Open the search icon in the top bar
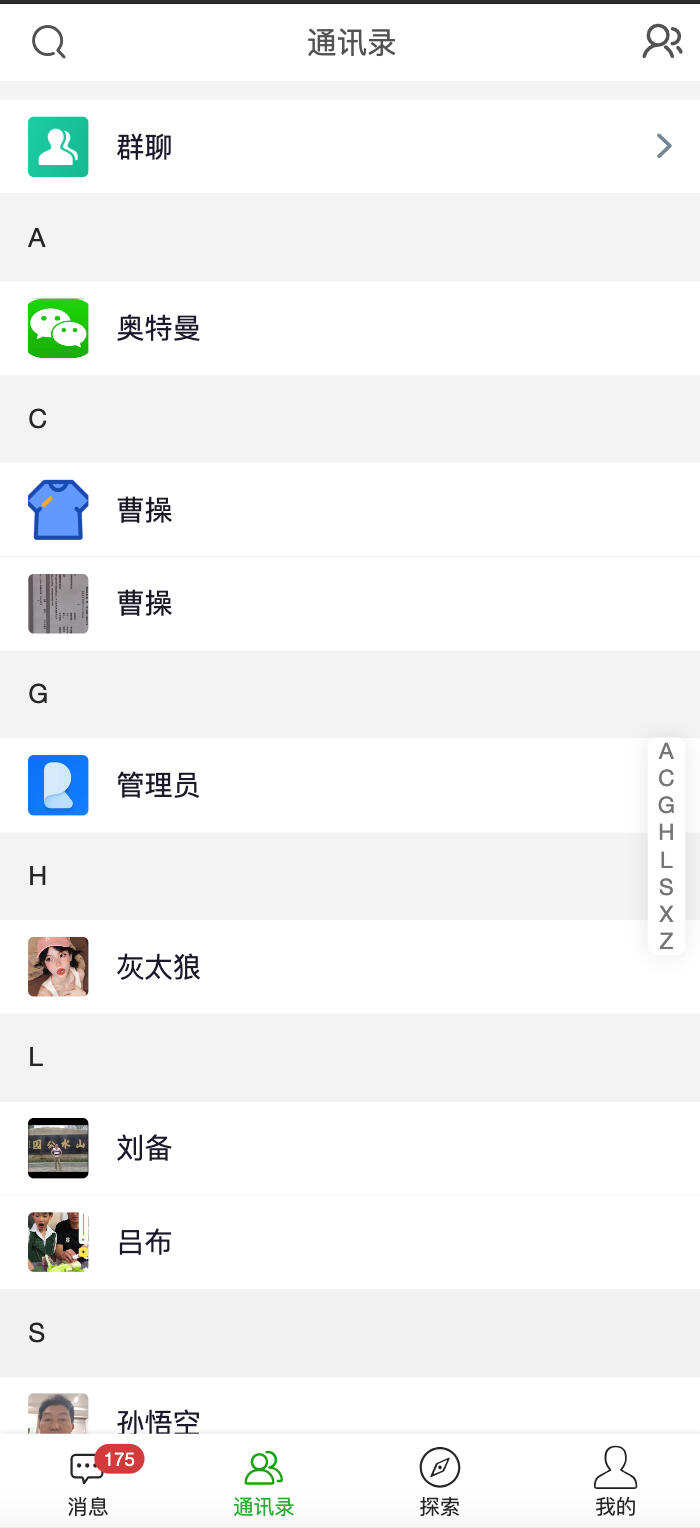 48,42
